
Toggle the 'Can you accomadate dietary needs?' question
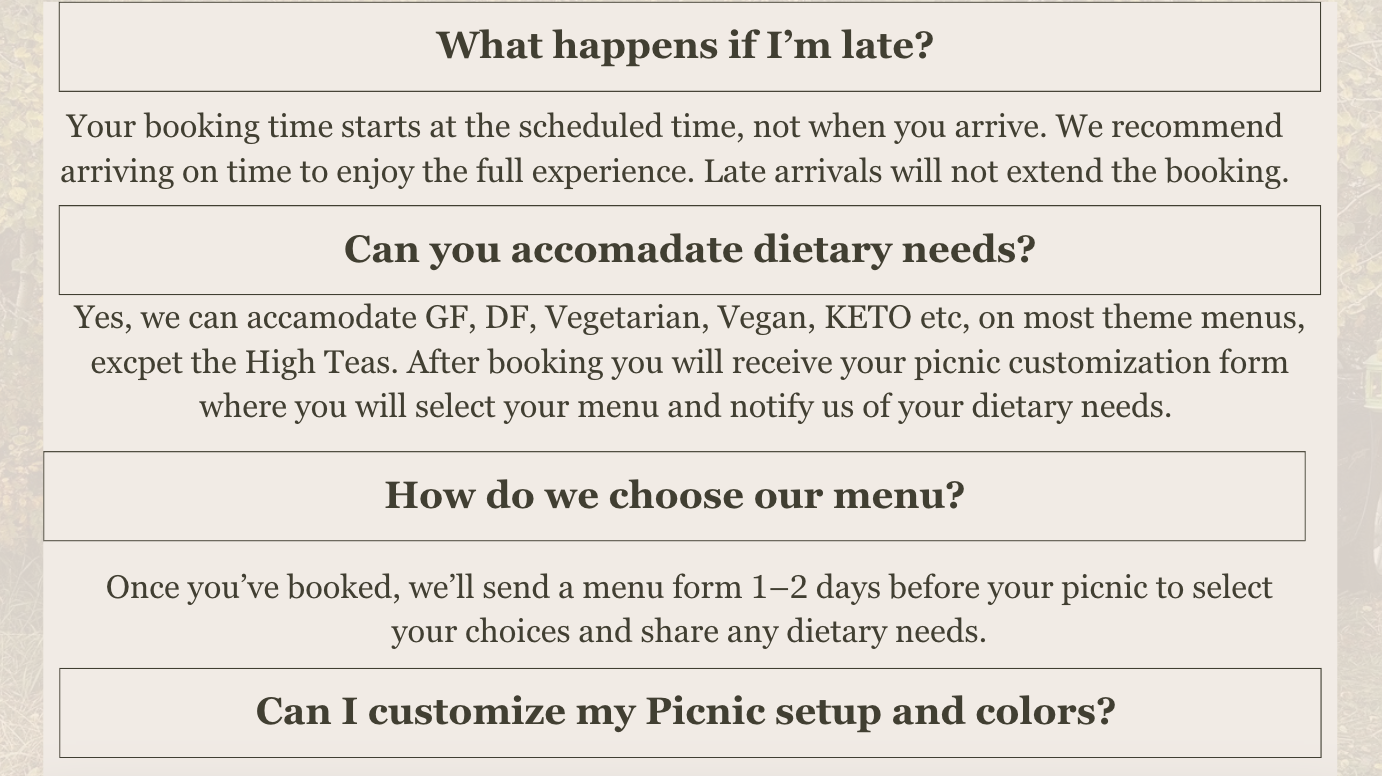689,250
